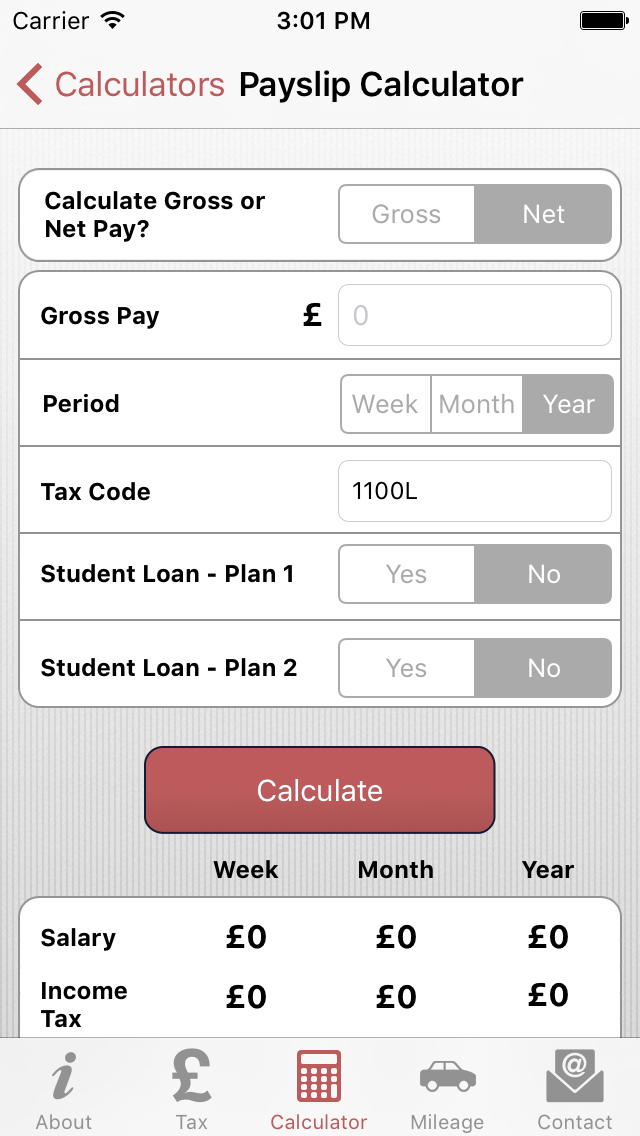
Task: Open the Calculator tab
Action: click(319, 1090)
